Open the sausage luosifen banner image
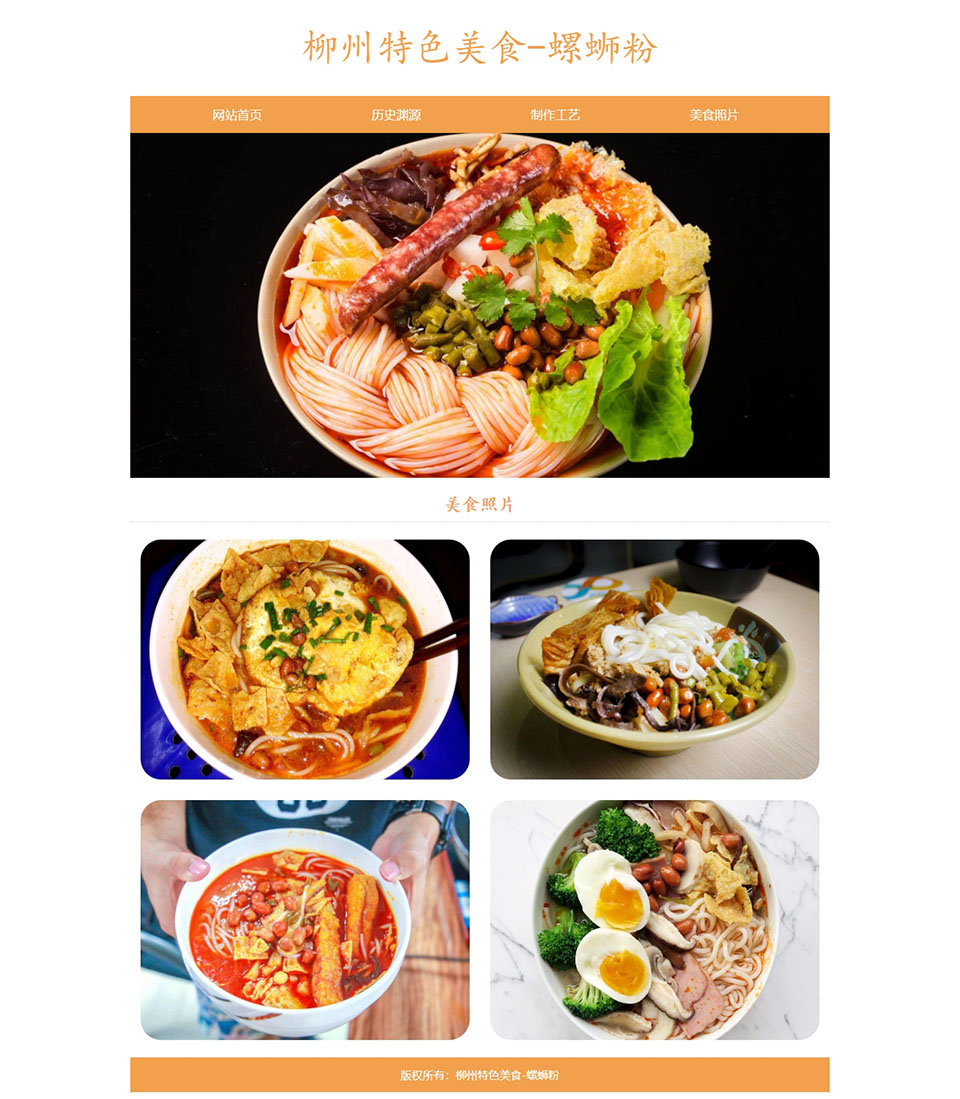 coord(480,305)
